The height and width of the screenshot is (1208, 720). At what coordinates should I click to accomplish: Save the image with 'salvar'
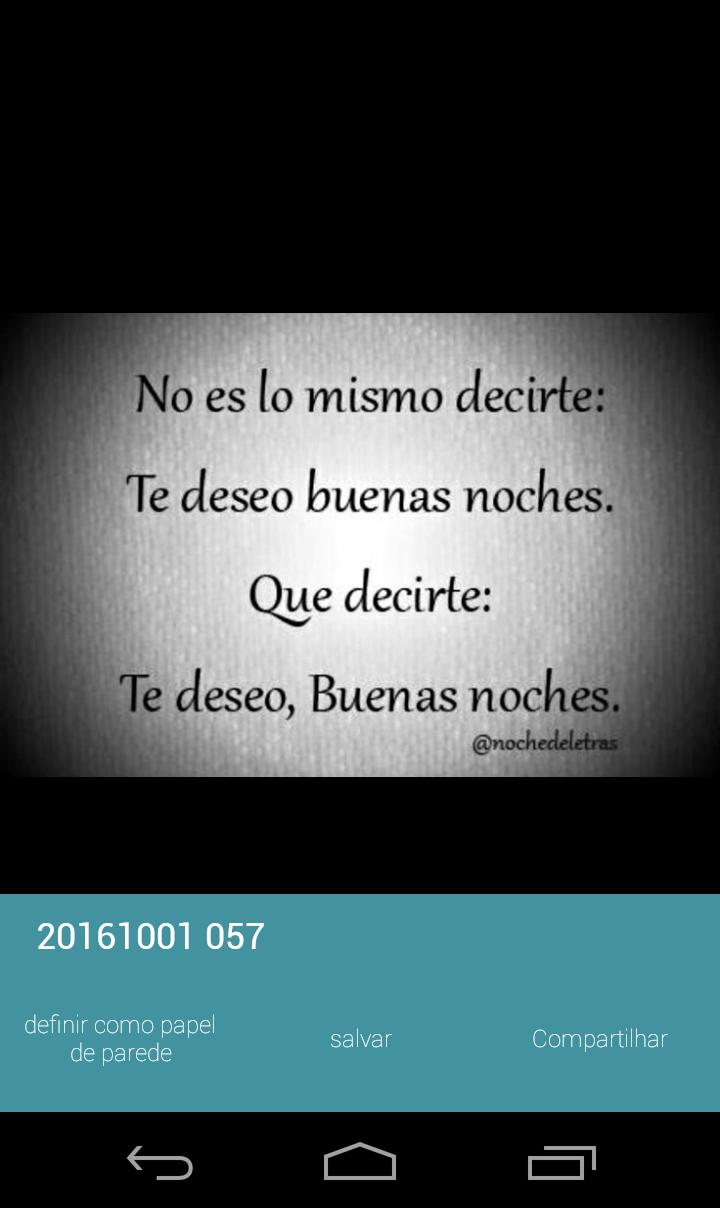pos(360,1039)
